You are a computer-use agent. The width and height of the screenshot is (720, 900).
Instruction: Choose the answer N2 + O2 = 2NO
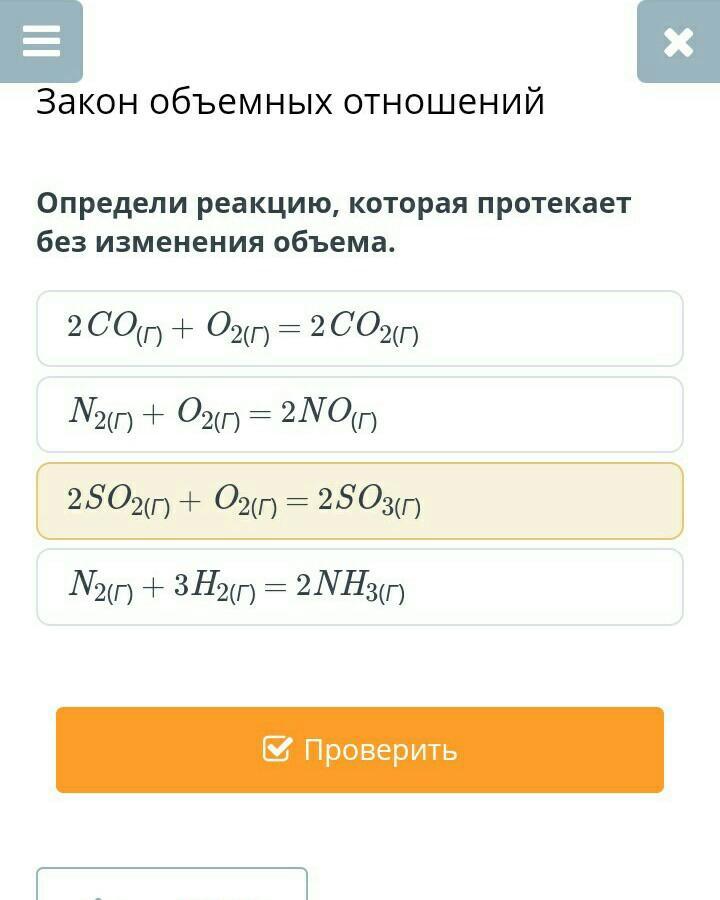pyautogui.click(x=360, y=415)
